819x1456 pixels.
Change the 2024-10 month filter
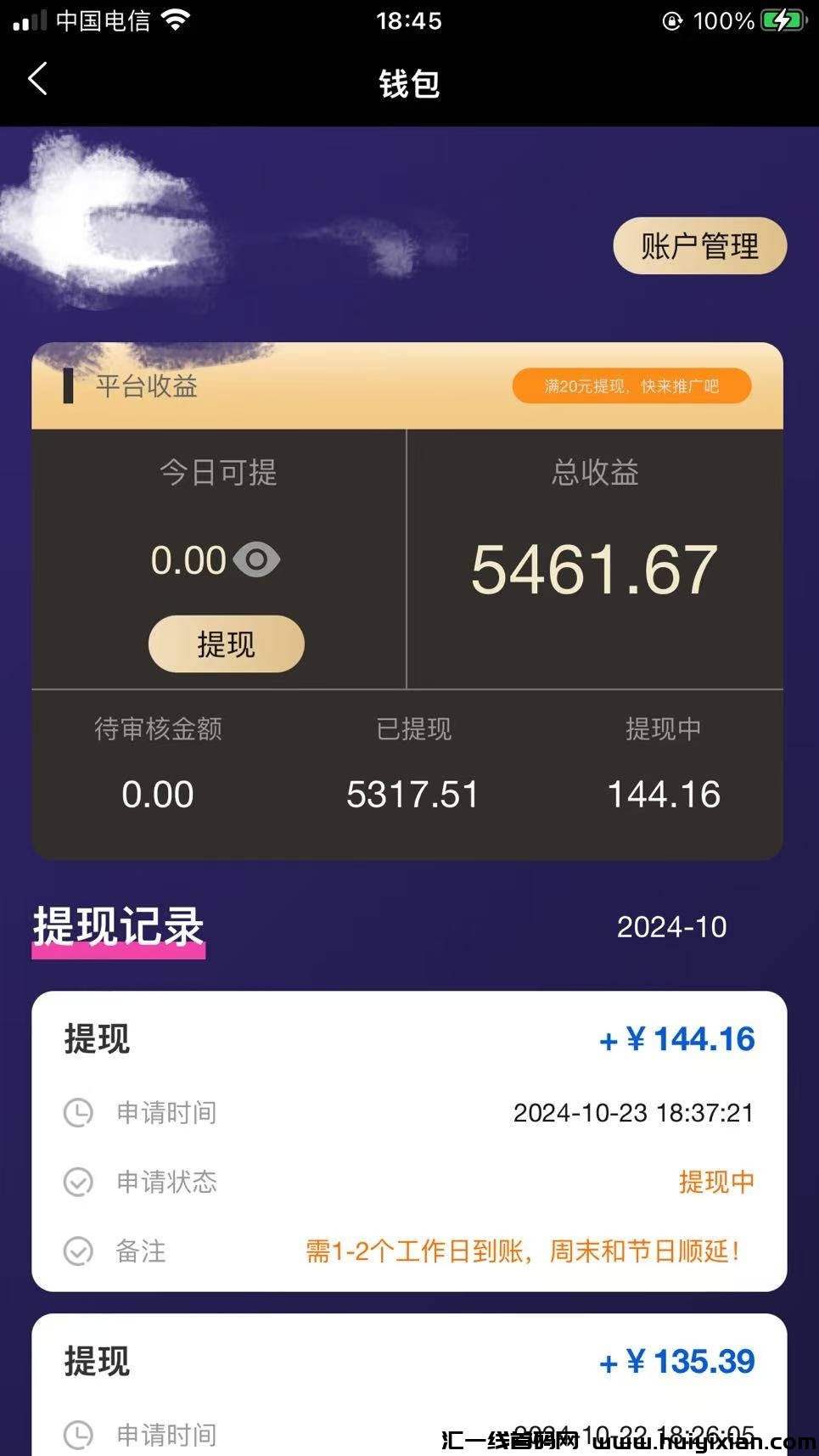pyautogui.click(x=671, y=927)
